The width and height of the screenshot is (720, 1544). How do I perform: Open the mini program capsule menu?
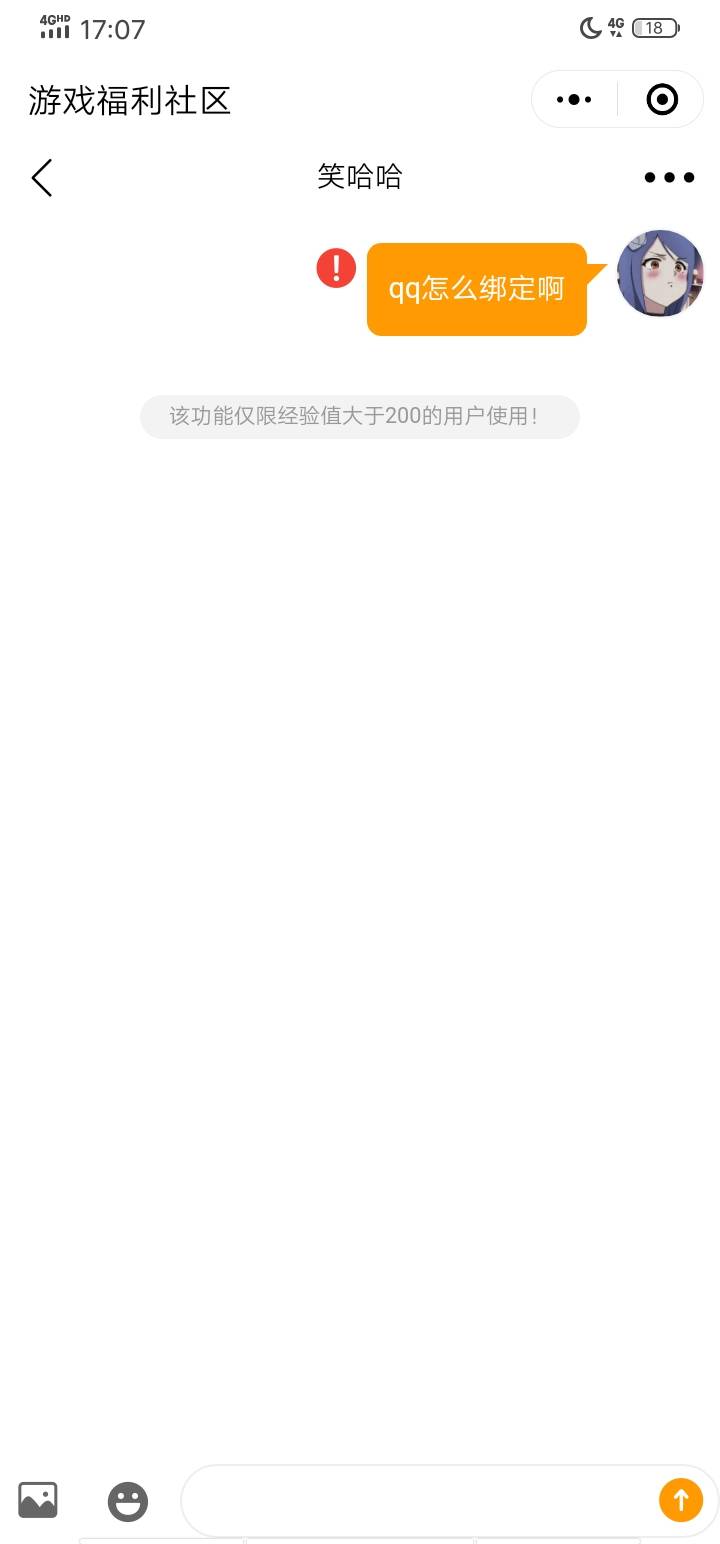574,100
